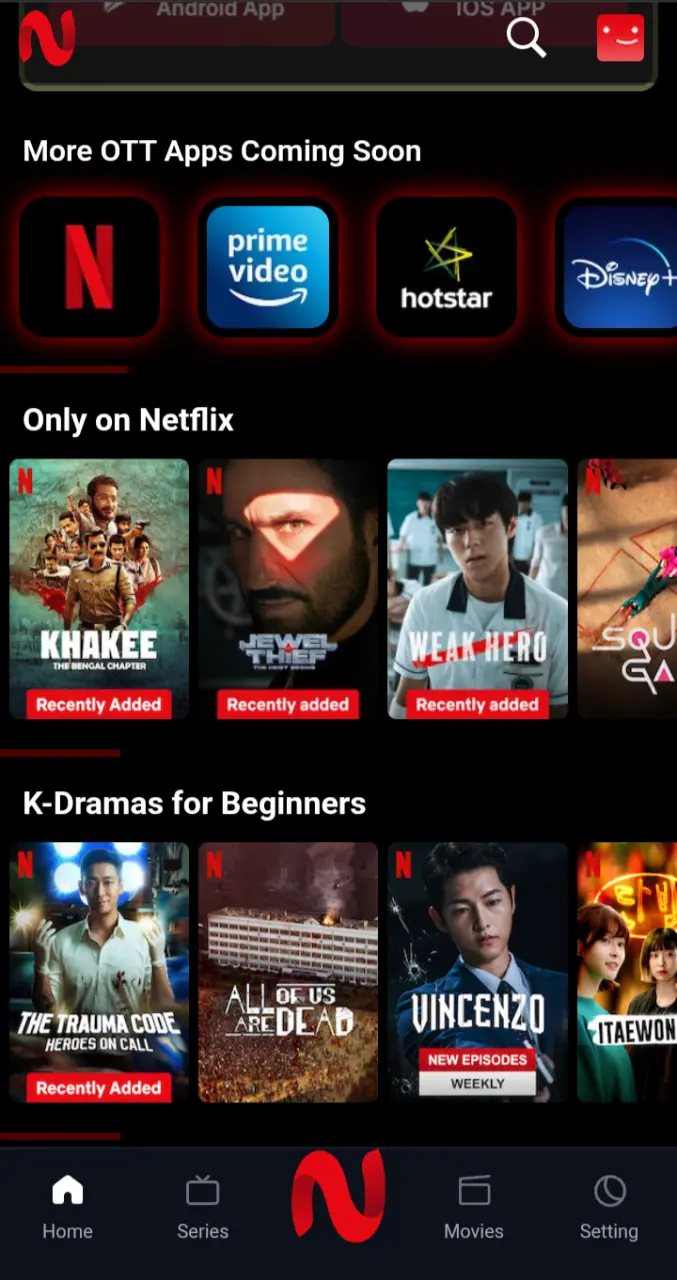Open the Vincenzo poster
The height and width of the screenshot is (1280, 677).
coord(477,972)
